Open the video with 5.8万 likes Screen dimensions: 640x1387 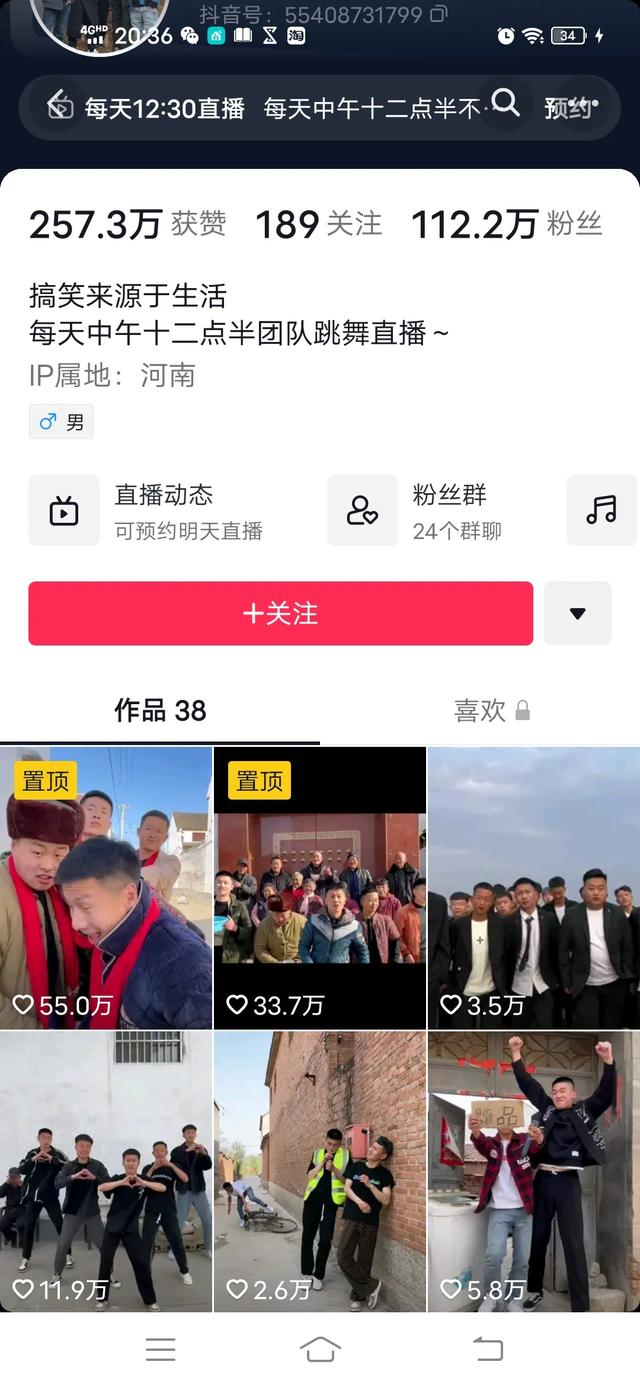pyautogui.click(x=534, y=1172)
